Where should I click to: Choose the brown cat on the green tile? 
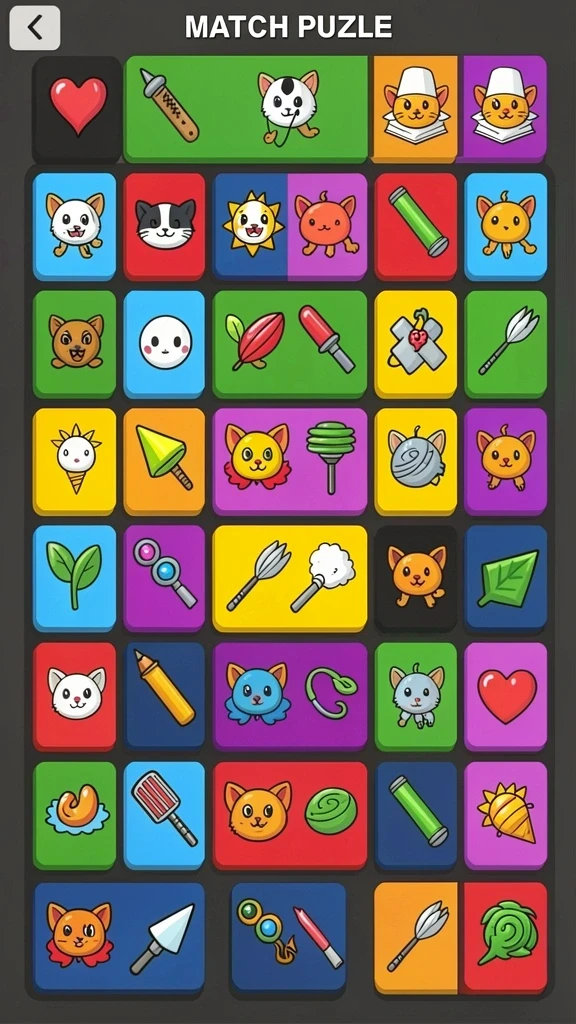(74, 344)
